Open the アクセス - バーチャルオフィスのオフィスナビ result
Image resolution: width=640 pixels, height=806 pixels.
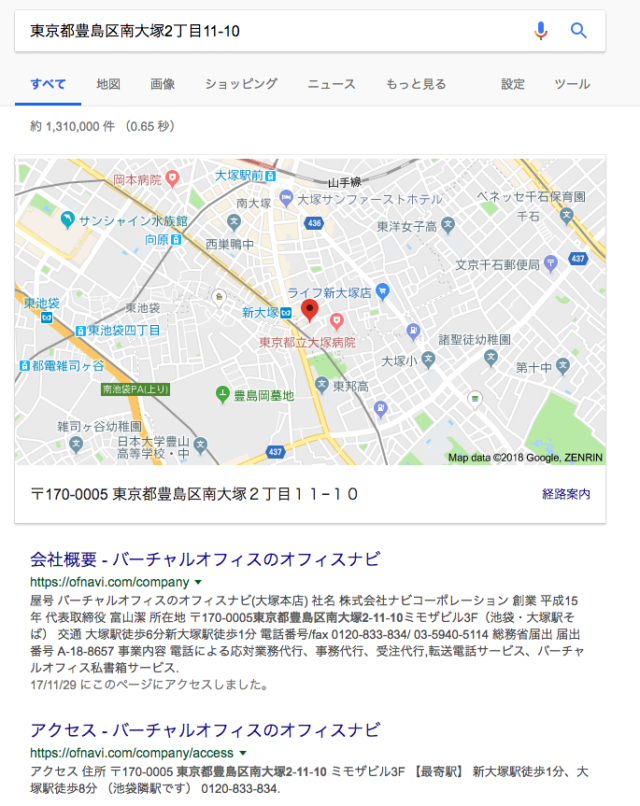tap(205, 729)
